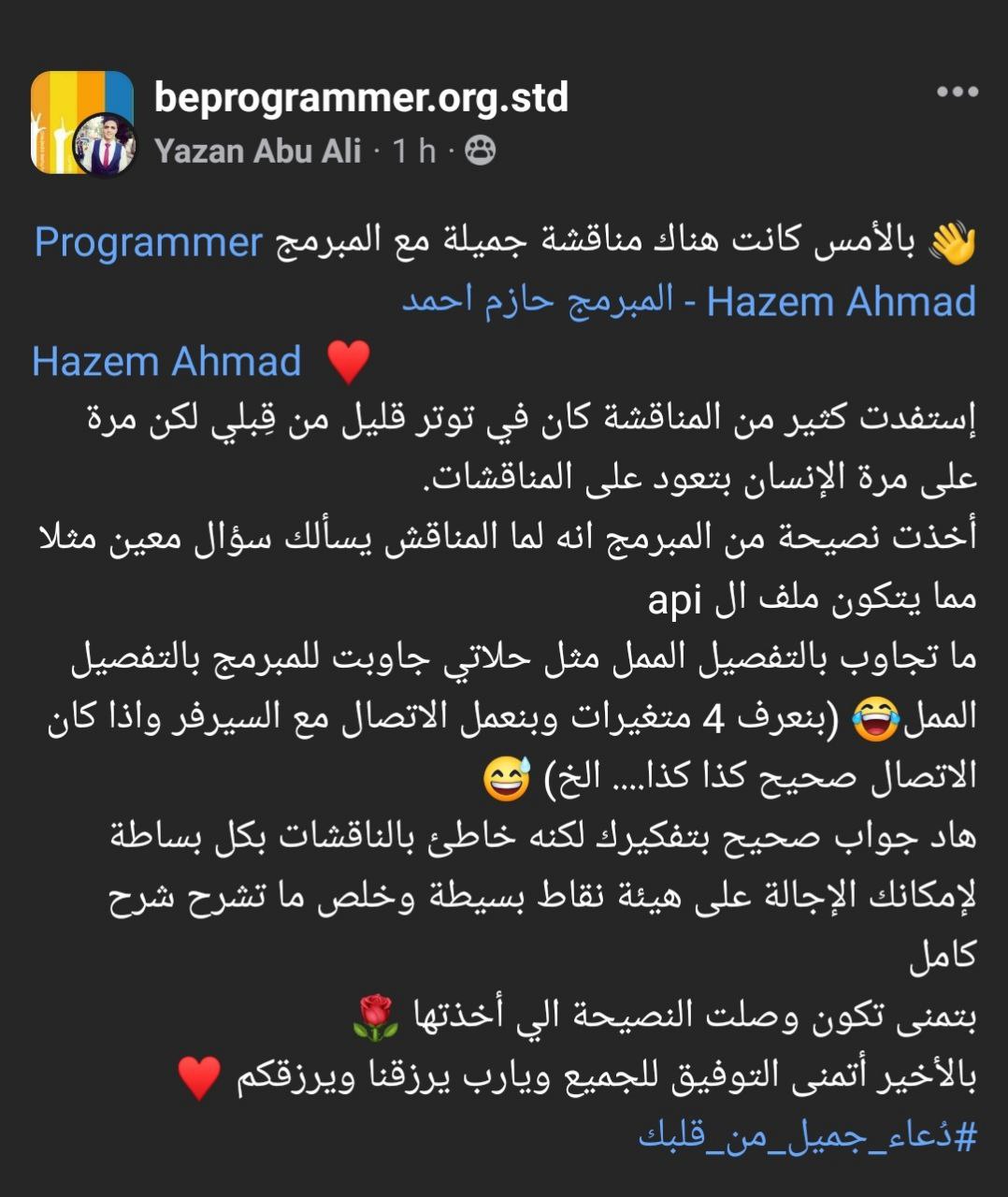1008x1197 pixels.
Task: Open the Hazem Ahmad mention beside the heart
Action: [166, 361]
